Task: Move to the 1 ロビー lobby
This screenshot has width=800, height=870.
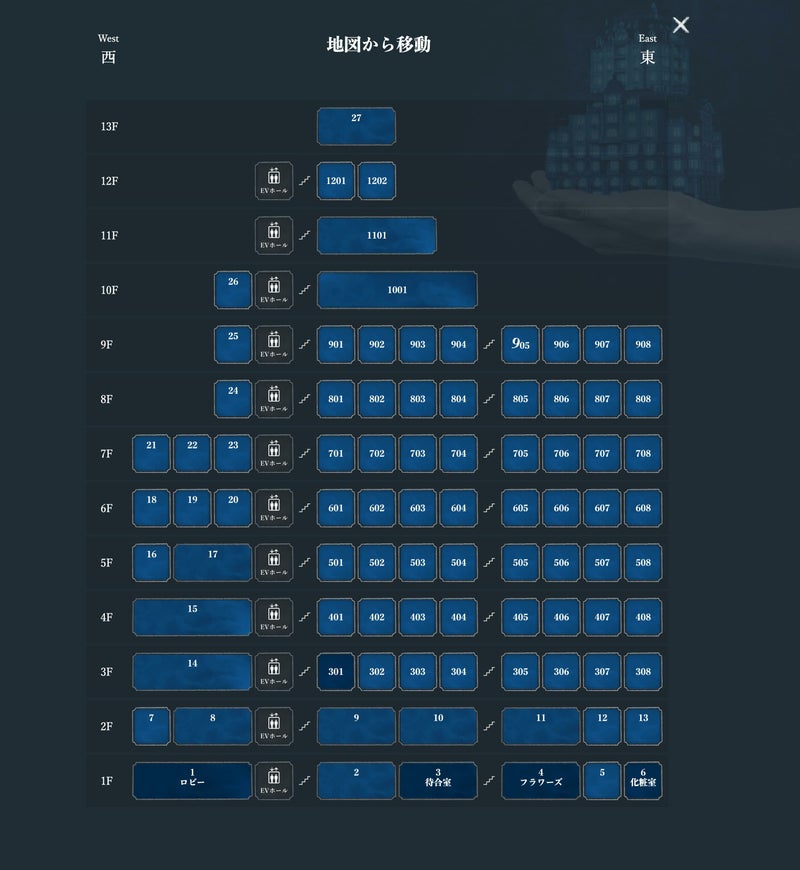Action: 192,781
